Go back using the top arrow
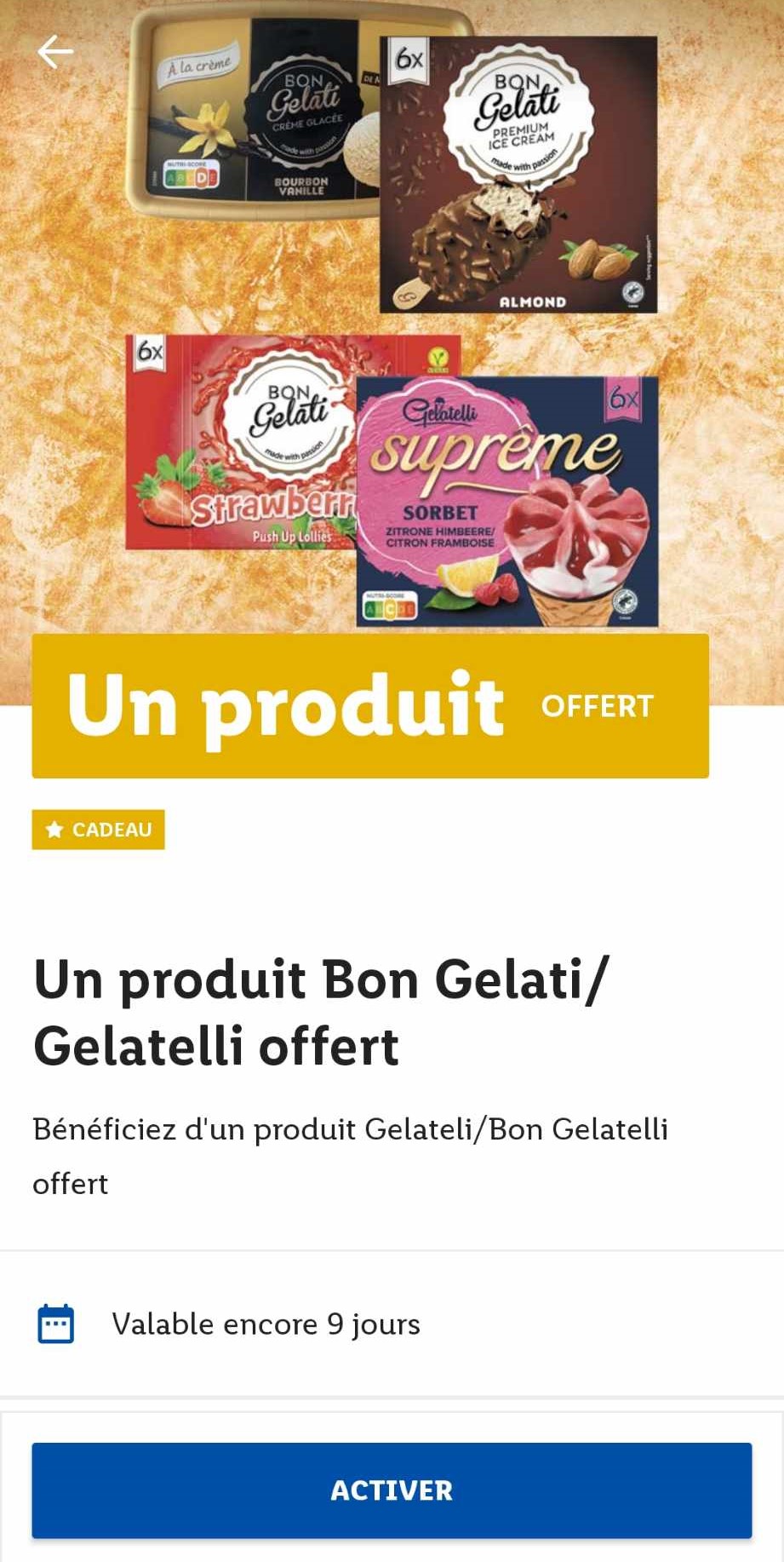This screenshot has width=784, height=1562. (x=55, y=53)
